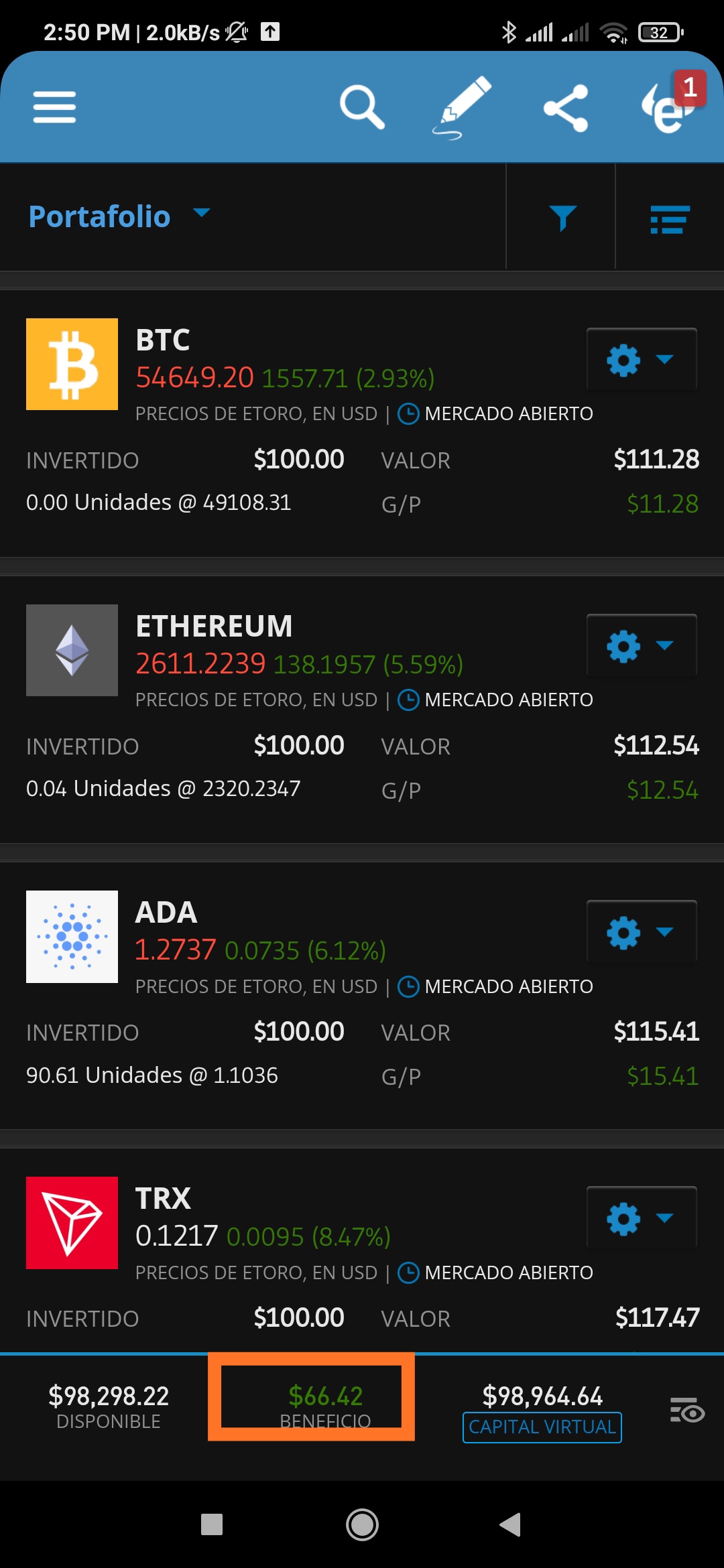View the ETHEREUM position details

[362, 709]
